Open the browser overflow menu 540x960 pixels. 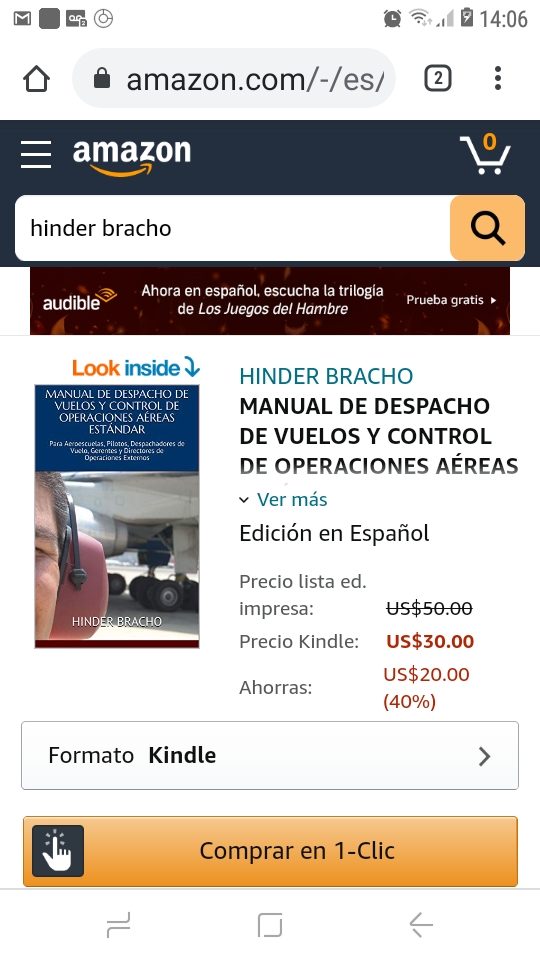498,78
